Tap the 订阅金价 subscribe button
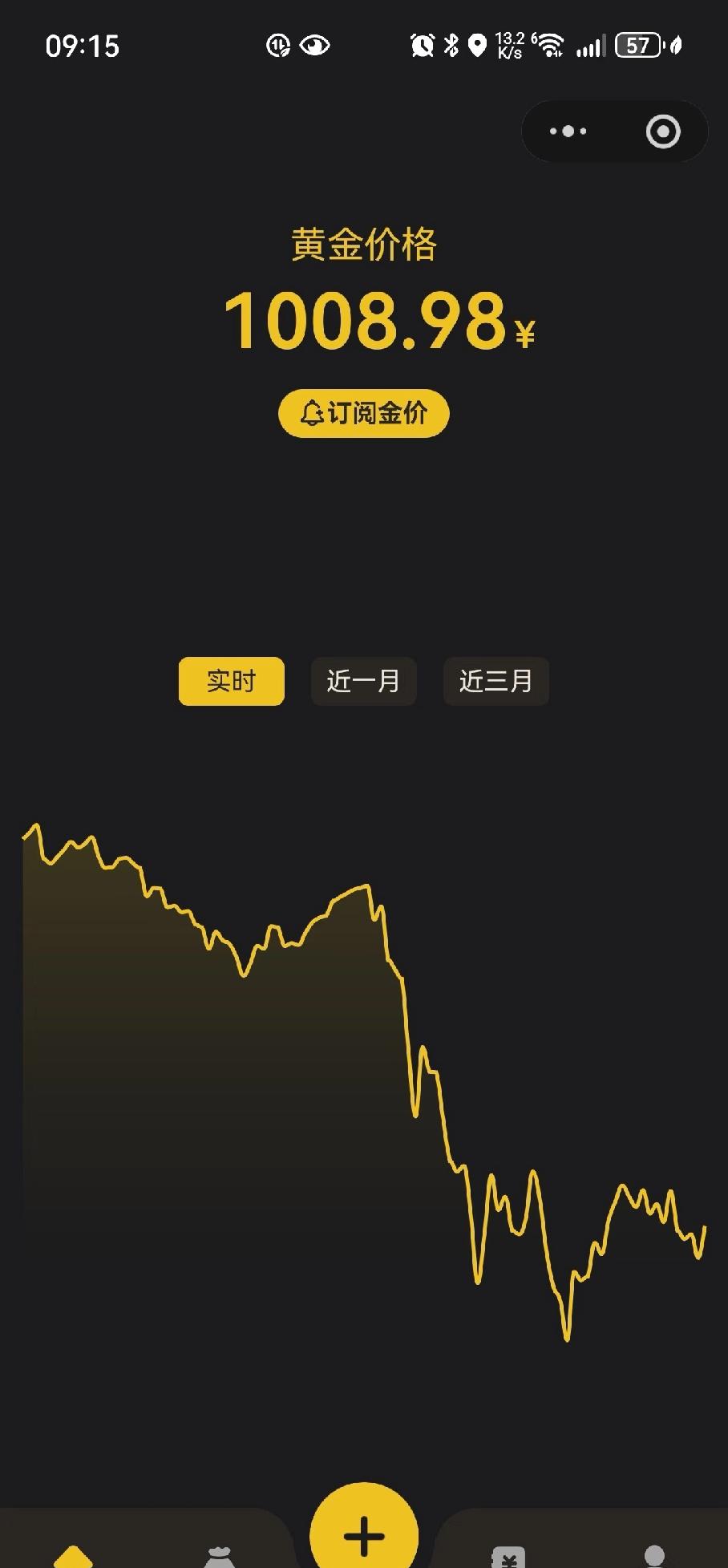 [x=363, y=413]
